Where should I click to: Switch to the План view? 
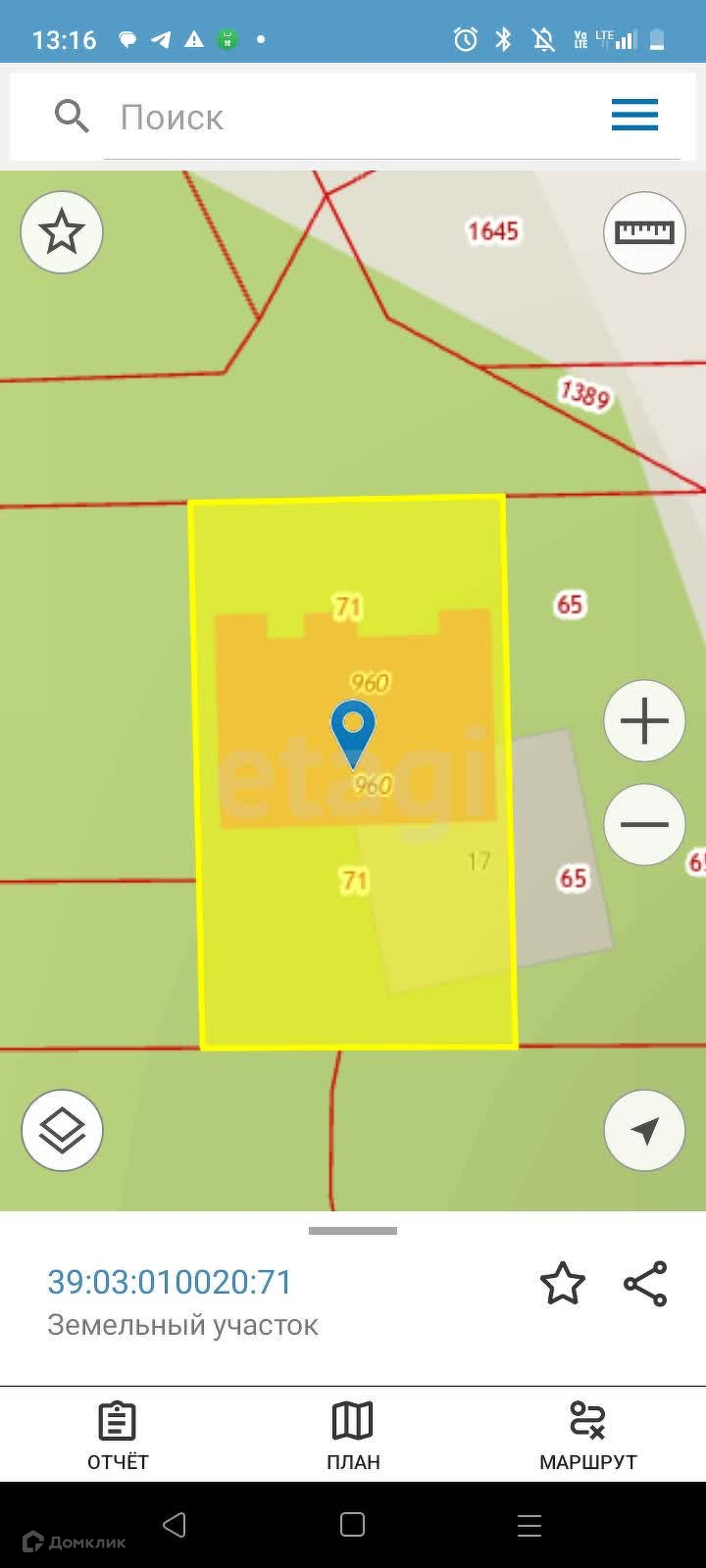pos(353,1436)
